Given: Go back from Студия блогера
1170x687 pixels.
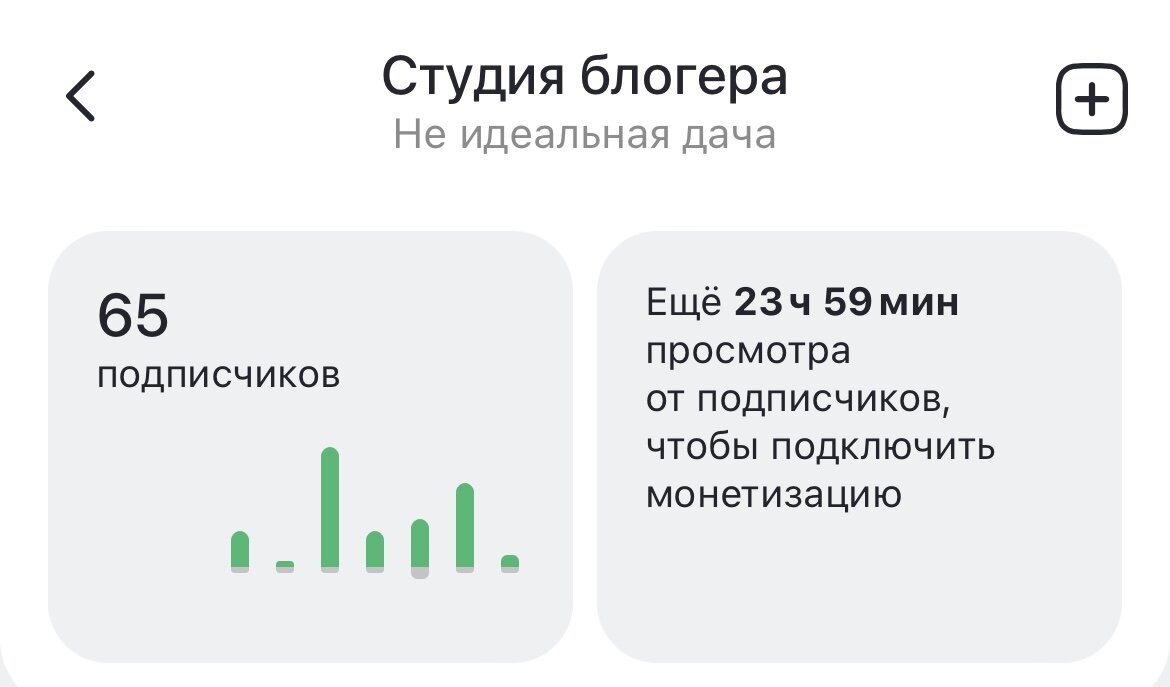Looking at the screenshot, I should 80,97.
